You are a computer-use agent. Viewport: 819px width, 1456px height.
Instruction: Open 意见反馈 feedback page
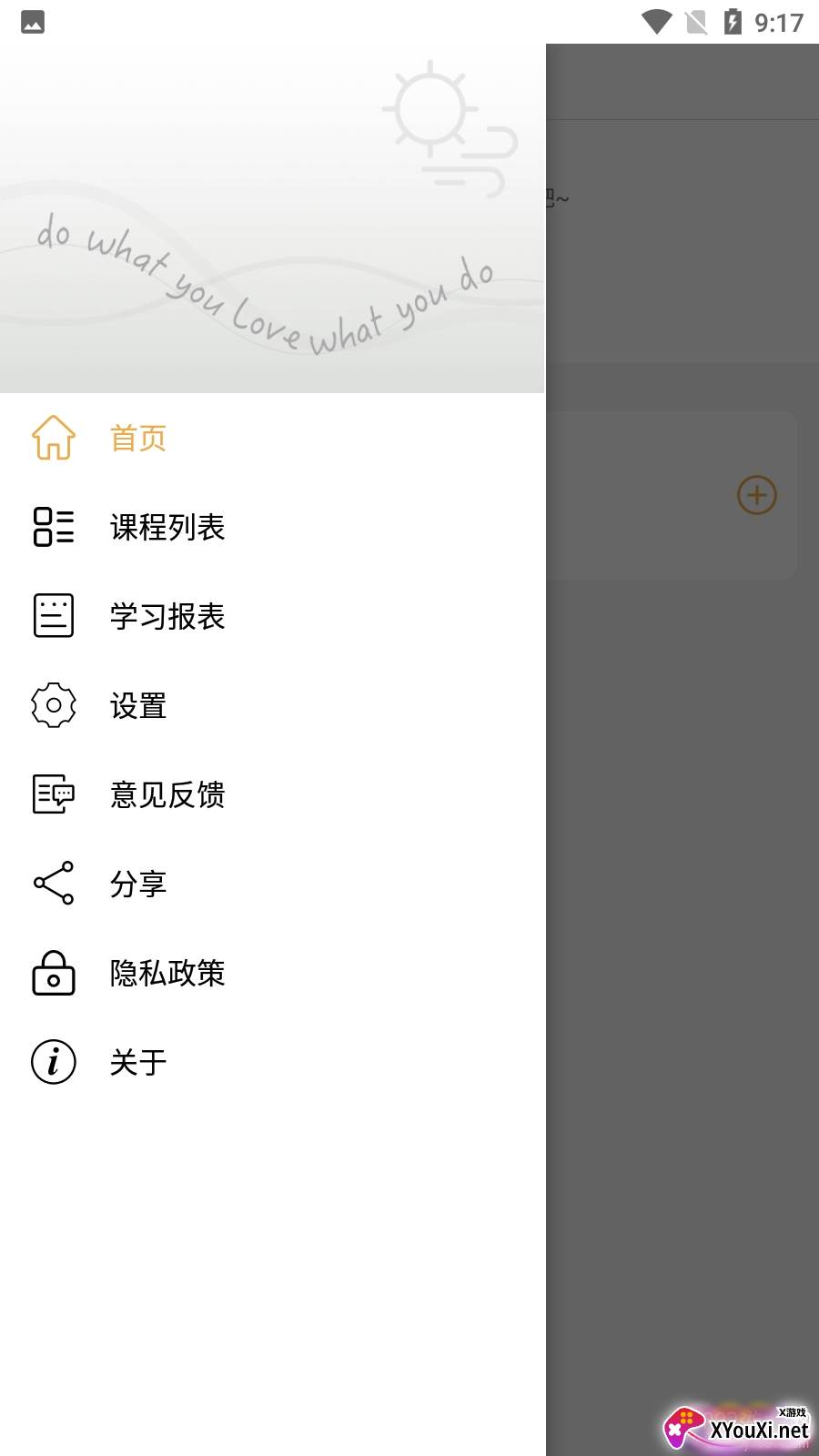tap(167, 794)
